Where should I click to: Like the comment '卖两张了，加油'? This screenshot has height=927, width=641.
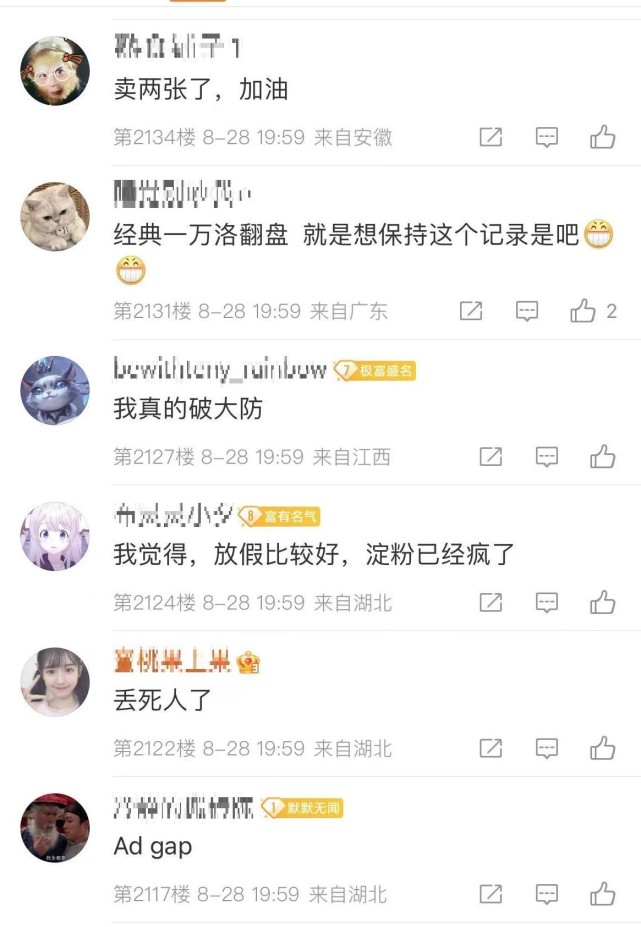602,138
